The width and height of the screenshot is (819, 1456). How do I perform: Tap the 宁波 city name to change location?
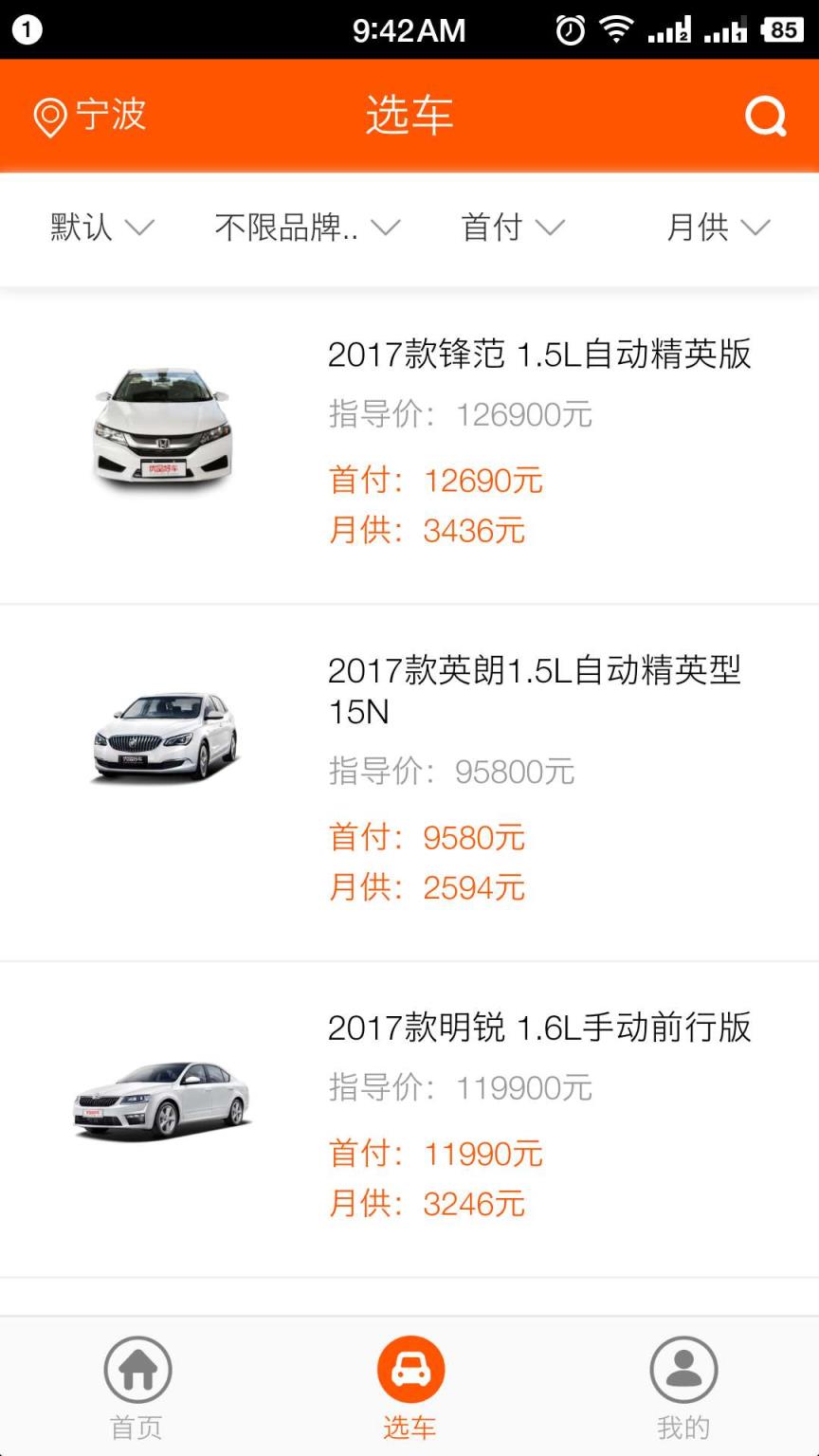pos(109,116)
